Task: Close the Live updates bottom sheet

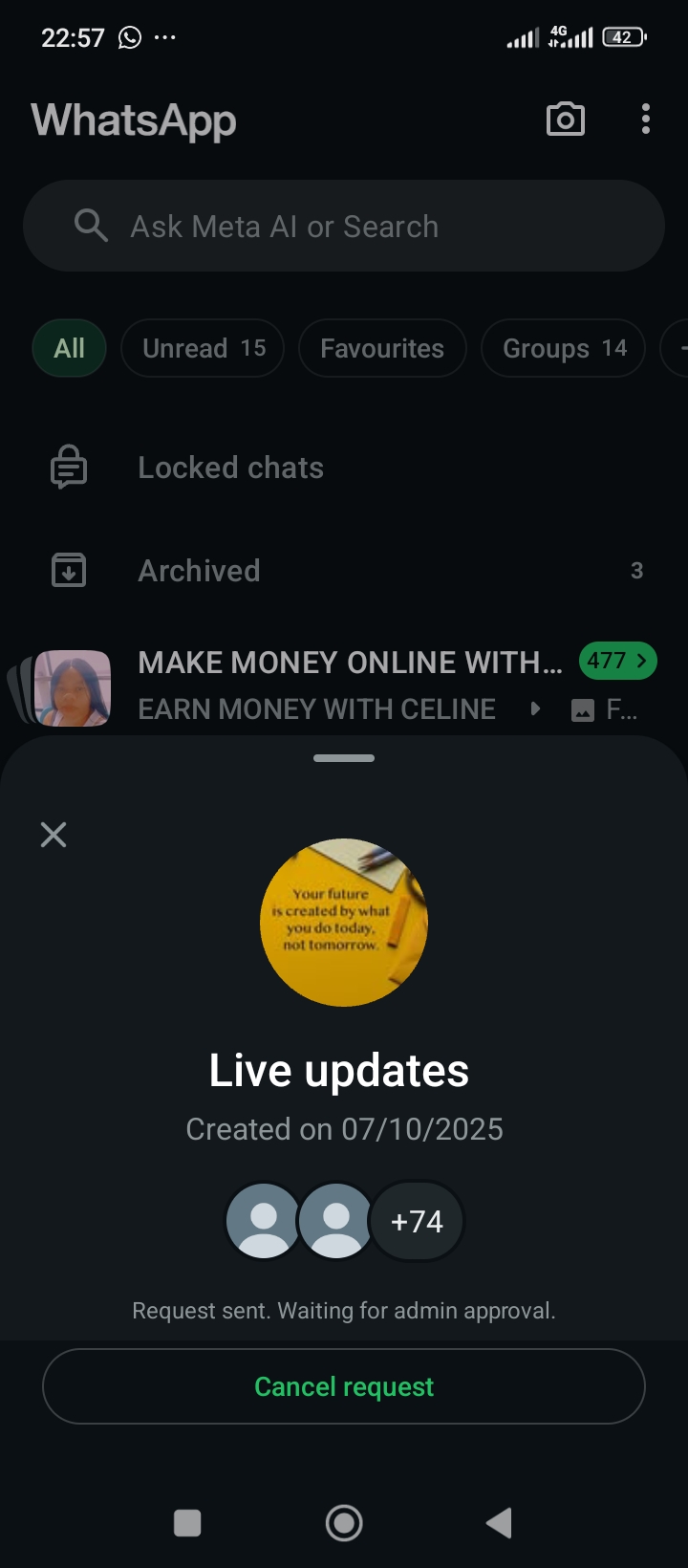Action: pos(54,835)
